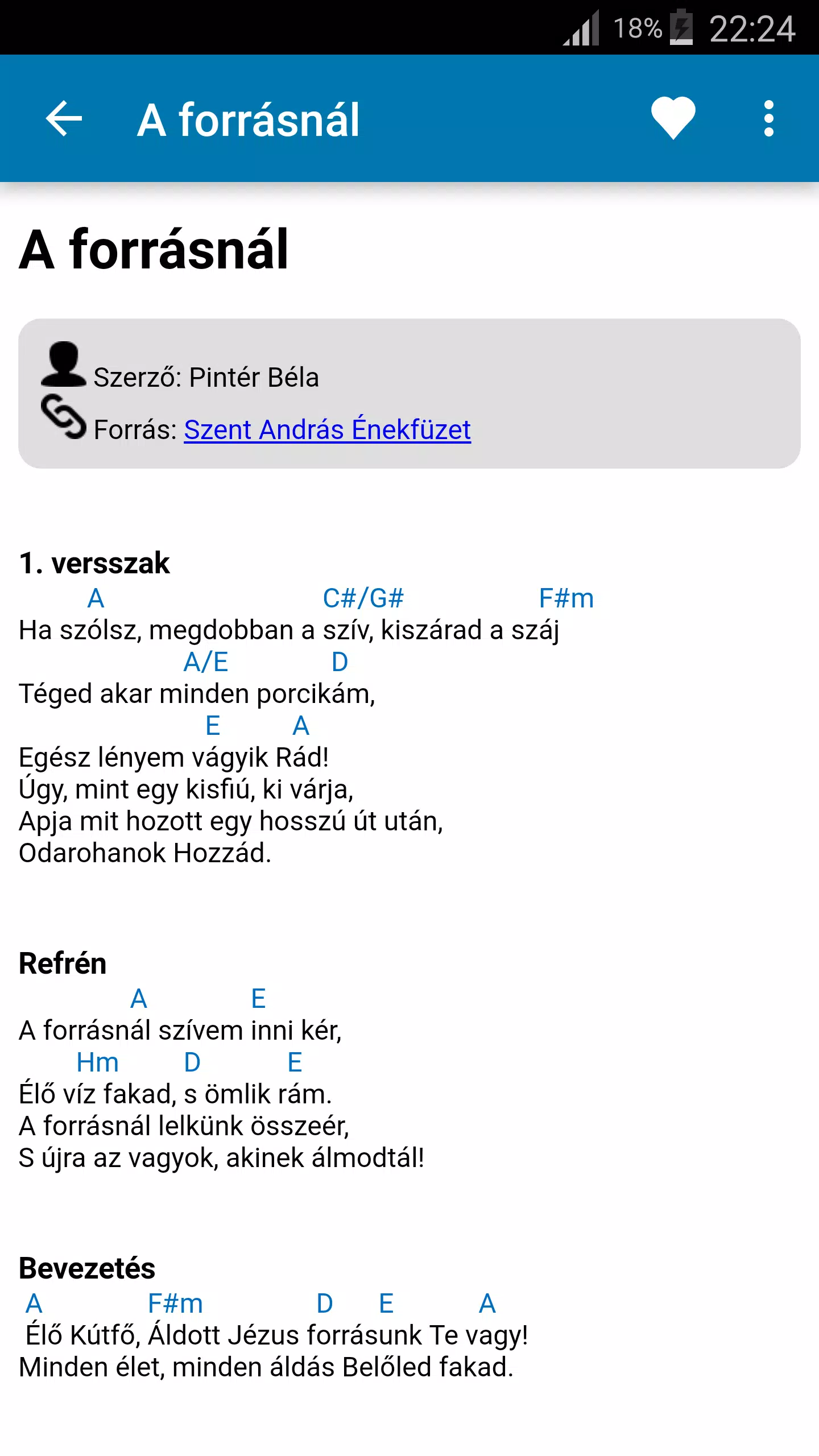The height and width of the screenshot is (1456, 819).
Task: Go back using the arrow icon
Action: (x=64, y=118)
